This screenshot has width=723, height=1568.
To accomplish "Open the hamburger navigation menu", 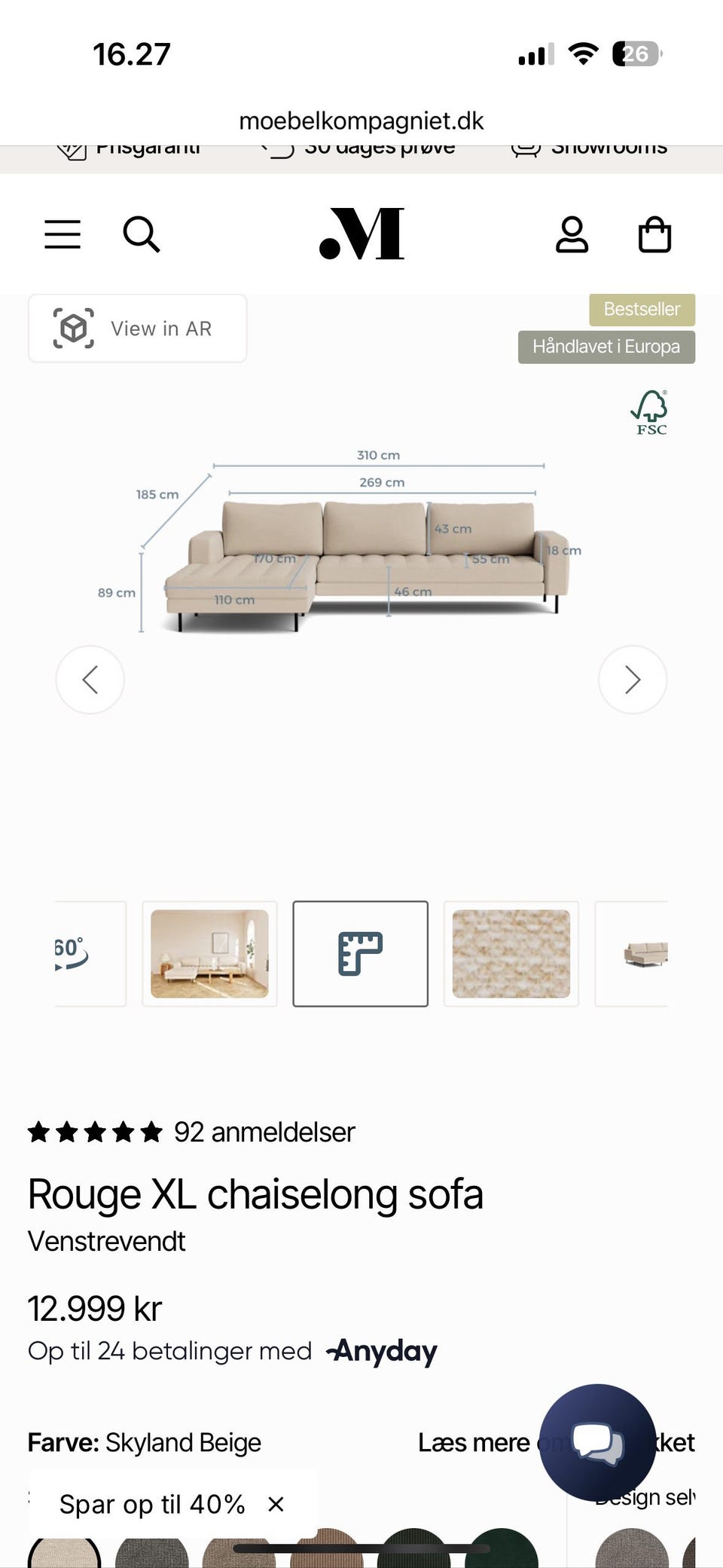I will pos(63,234).
